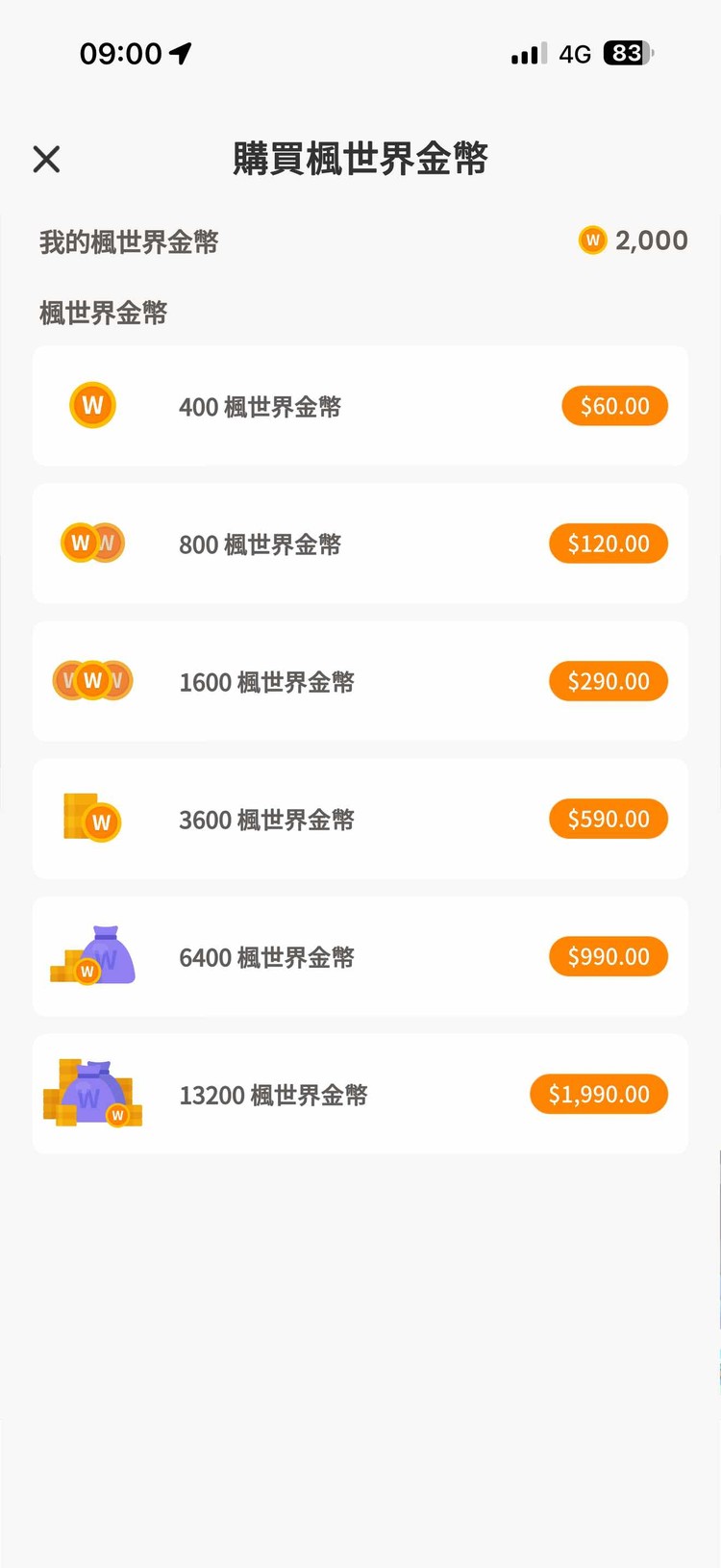The height and width of the screenshot is (1568, 721).
Task: Click the 我的楓世界金幣 label
Action: 131,242
